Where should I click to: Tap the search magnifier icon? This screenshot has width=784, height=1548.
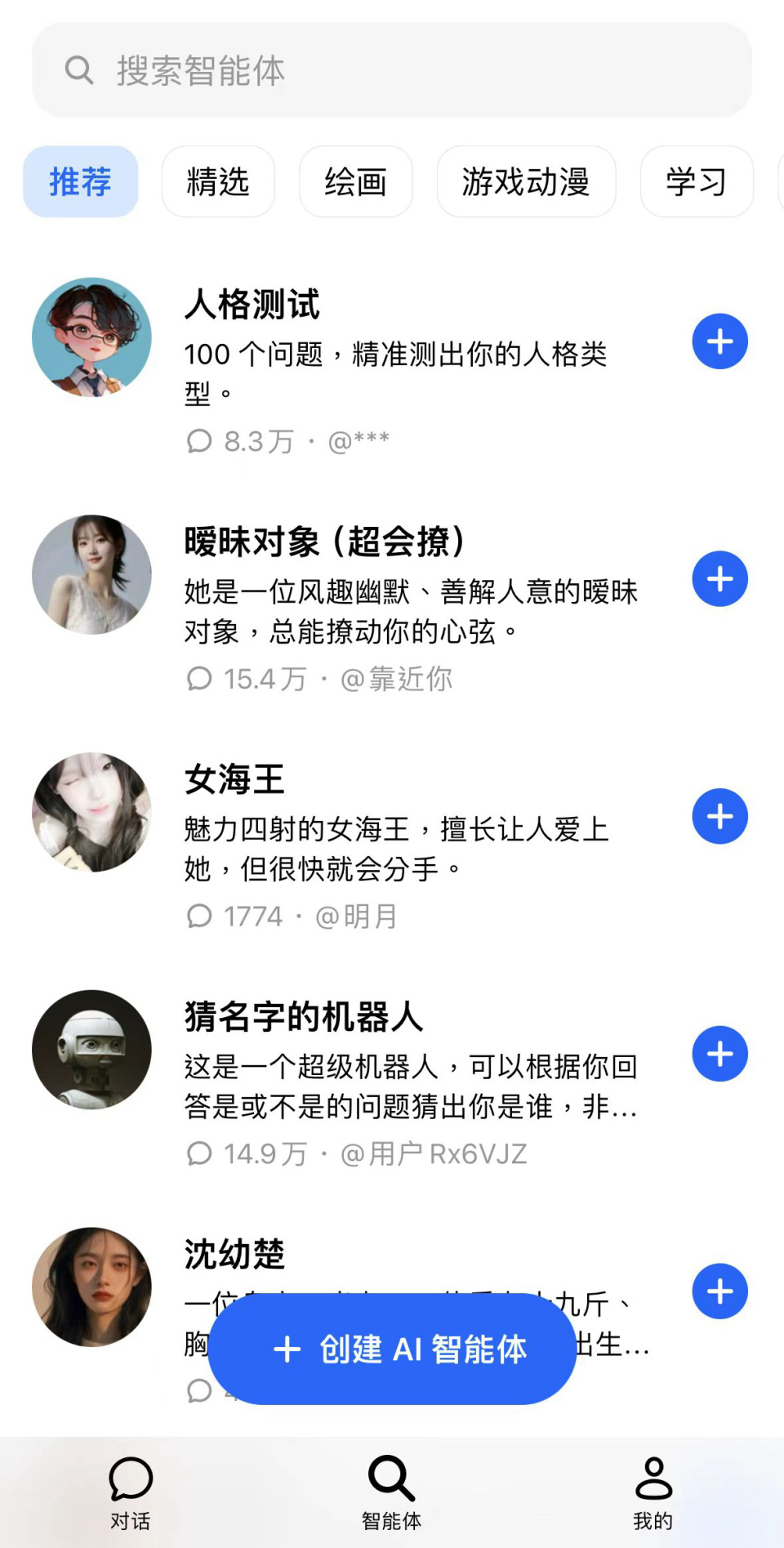tap(78, 70)
